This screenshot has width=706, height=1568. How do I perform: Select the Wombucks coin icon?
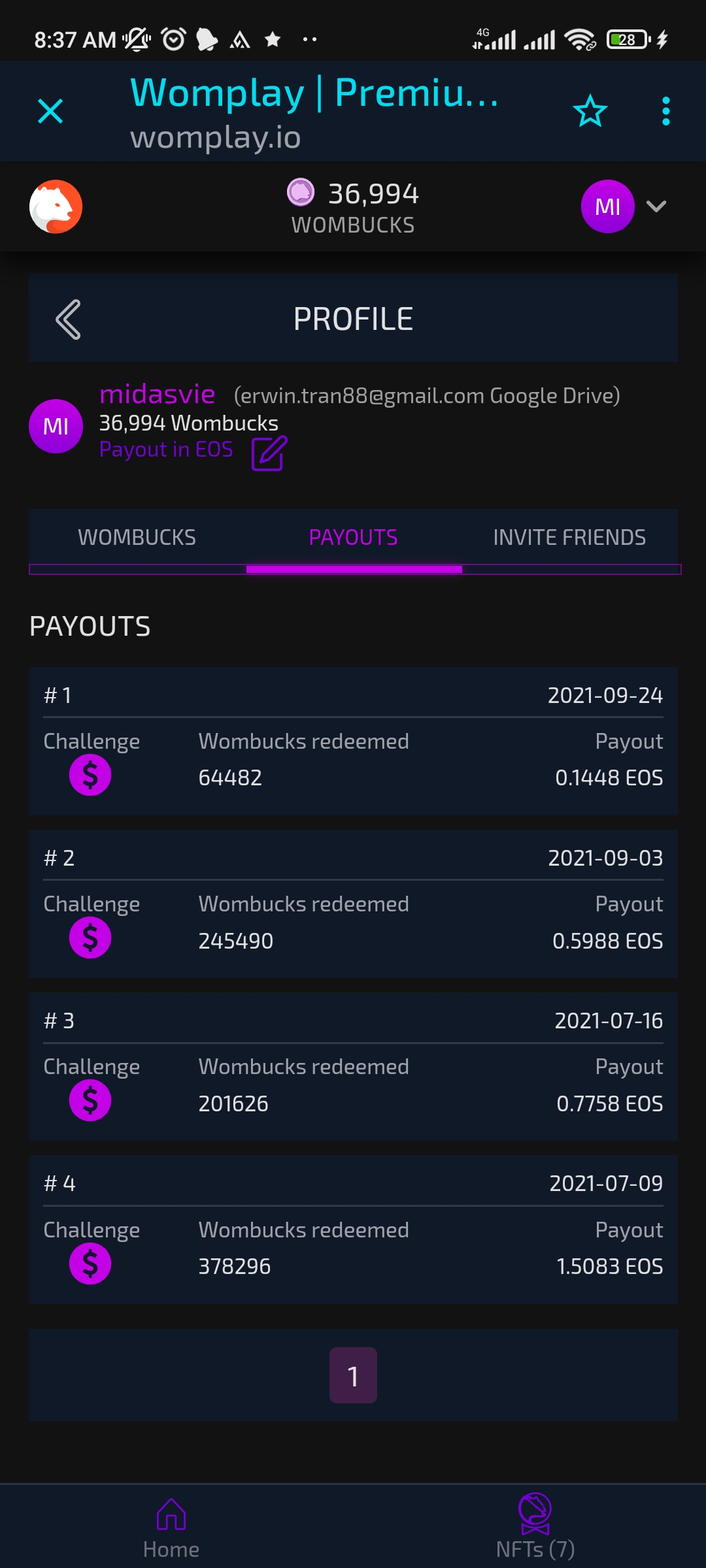tap(301, 193)
